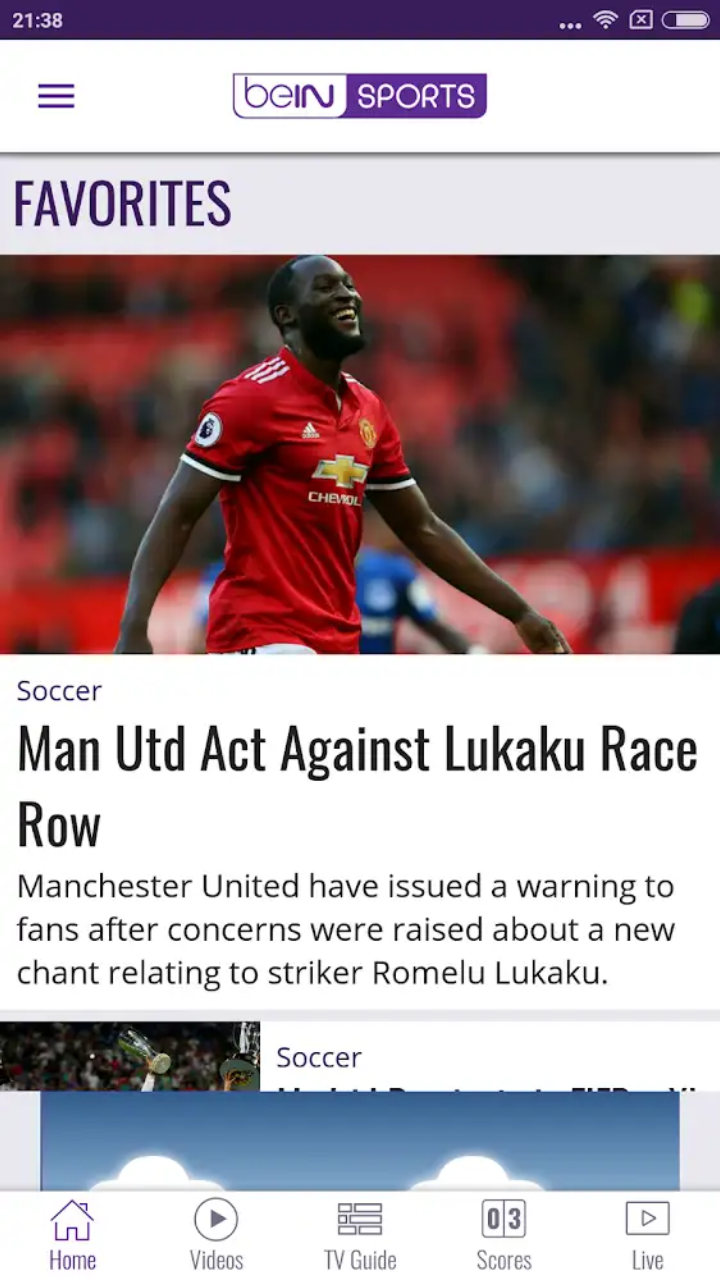Switch to the Home tab

coord(72,1236)
